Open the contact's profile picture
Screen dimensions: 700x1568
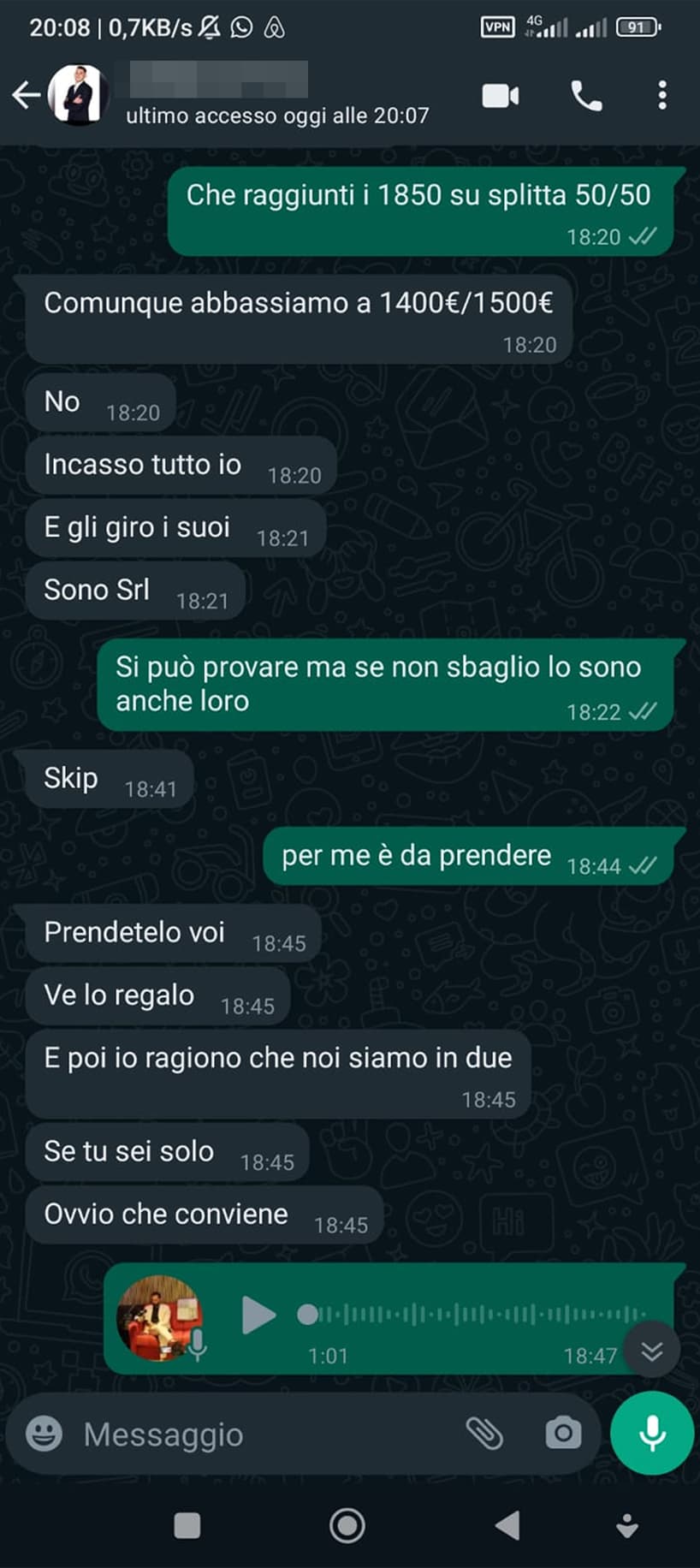[78, 95]
